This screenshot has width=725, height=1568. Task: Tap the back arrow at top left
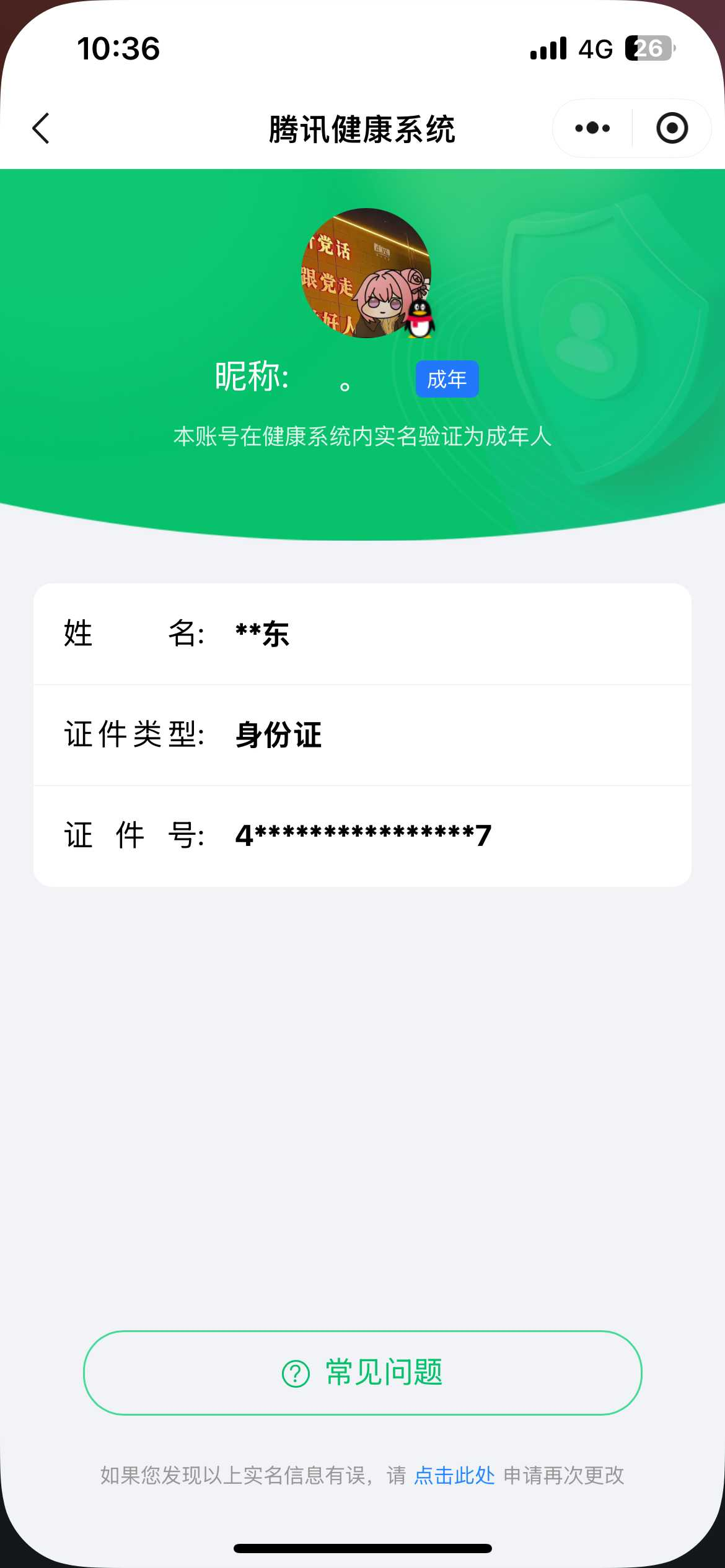[x=40, y=128]
